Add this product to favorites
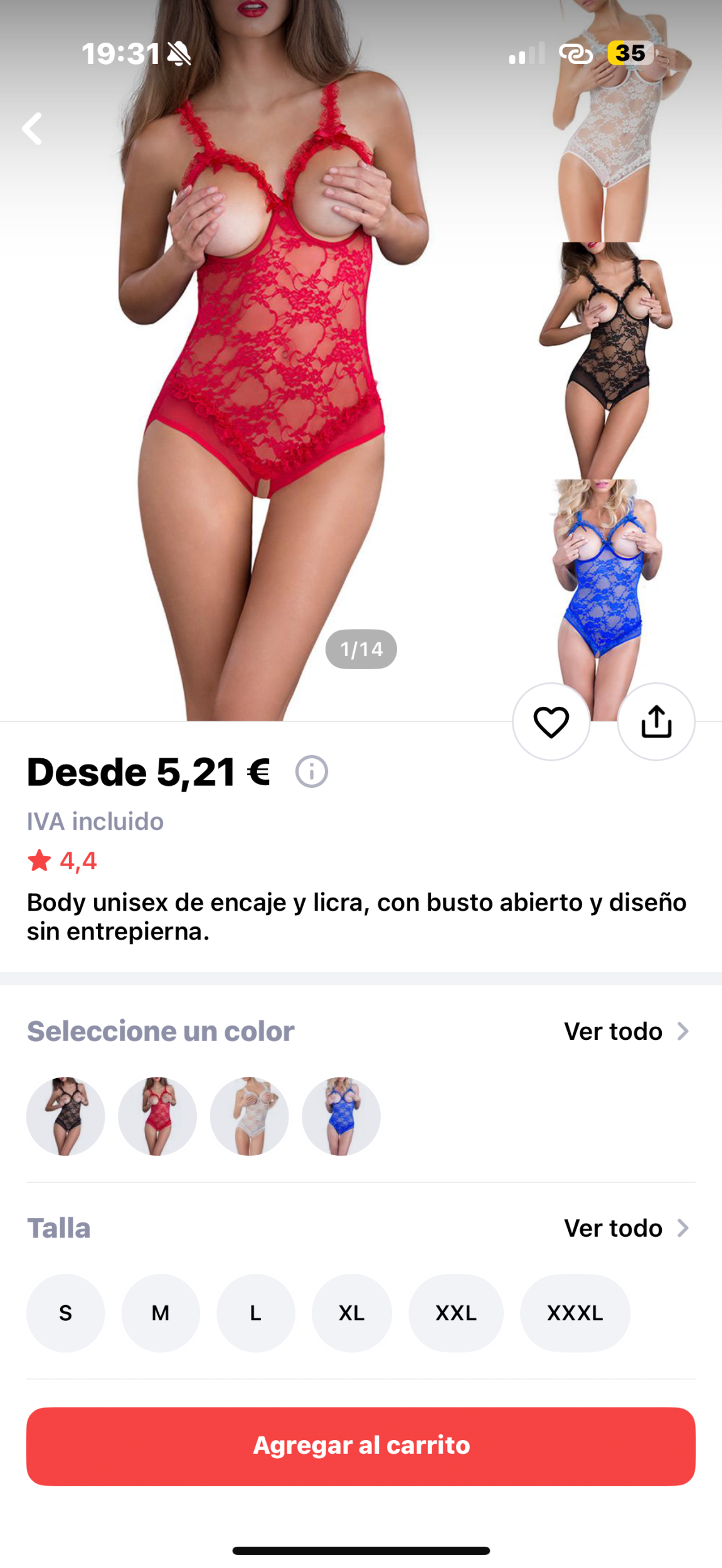Image resolution: width=722 pixels, height=1568 pixels. 551,721
